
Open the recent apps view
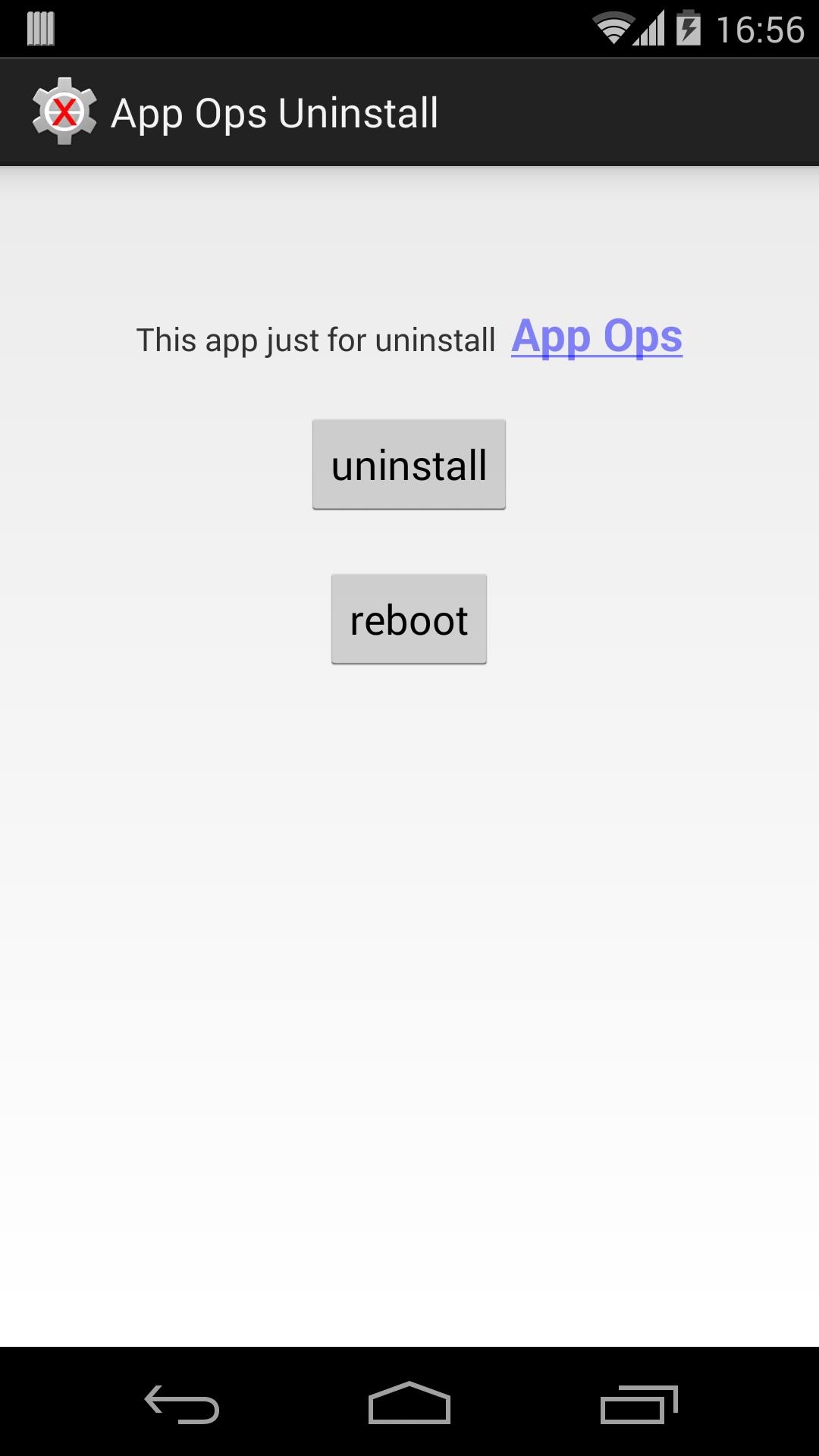(x=638, y=1404)
